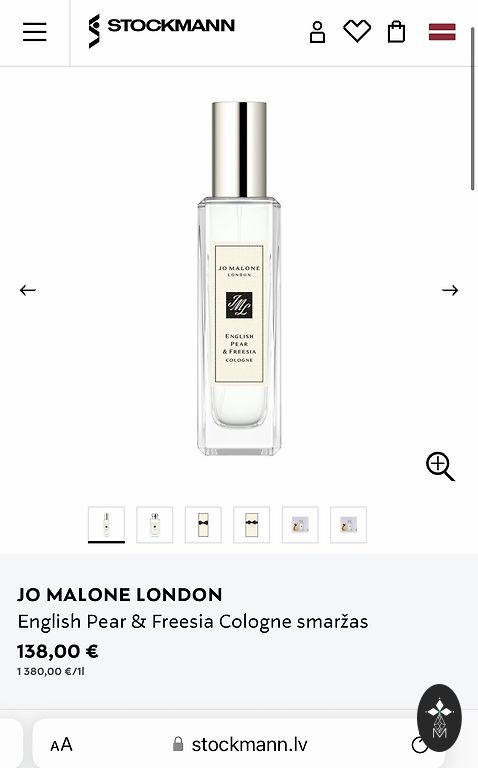Select the fifth product thumbnail
The width and height of the screenshot is (478, 768).
click(300, 525)
